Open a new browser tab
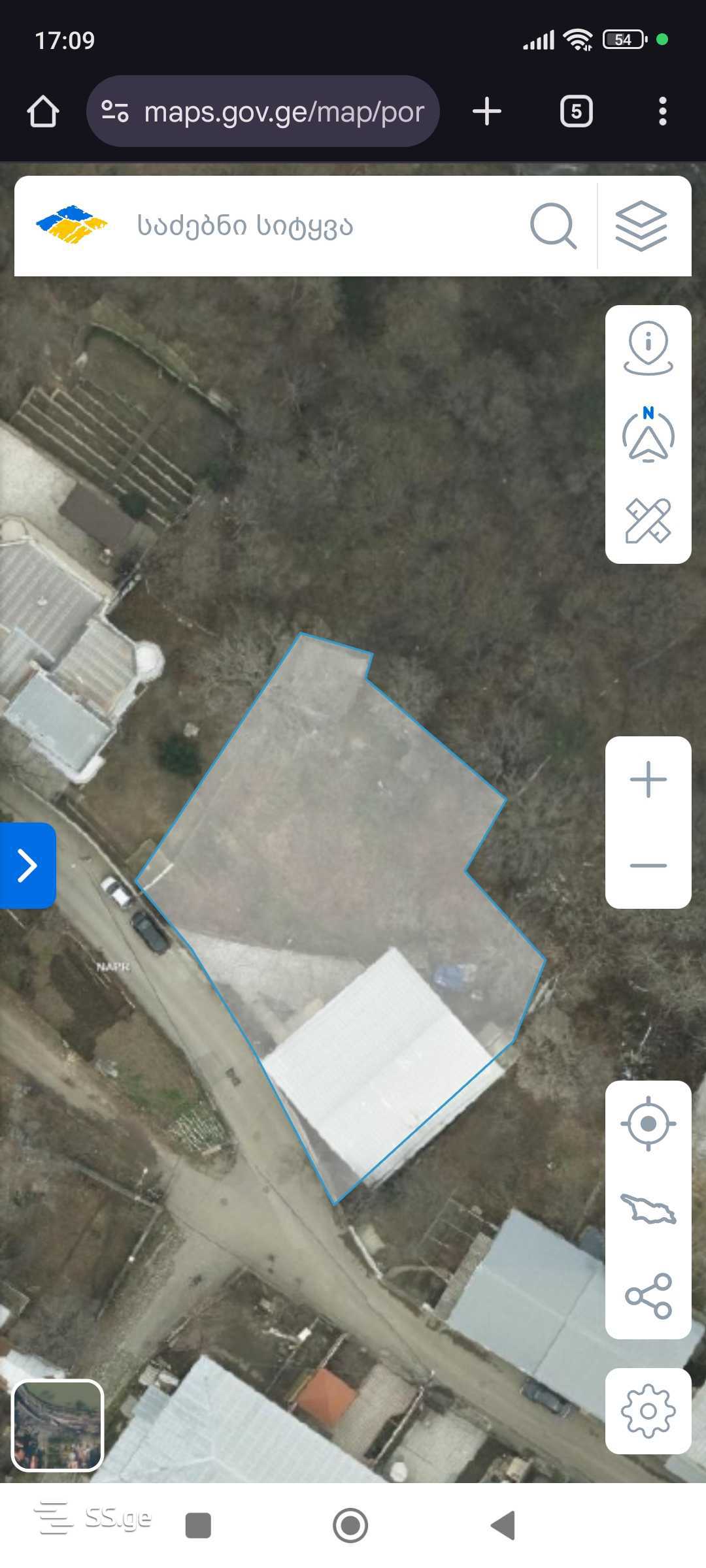 pyautogui.click(x=487, y=112)
